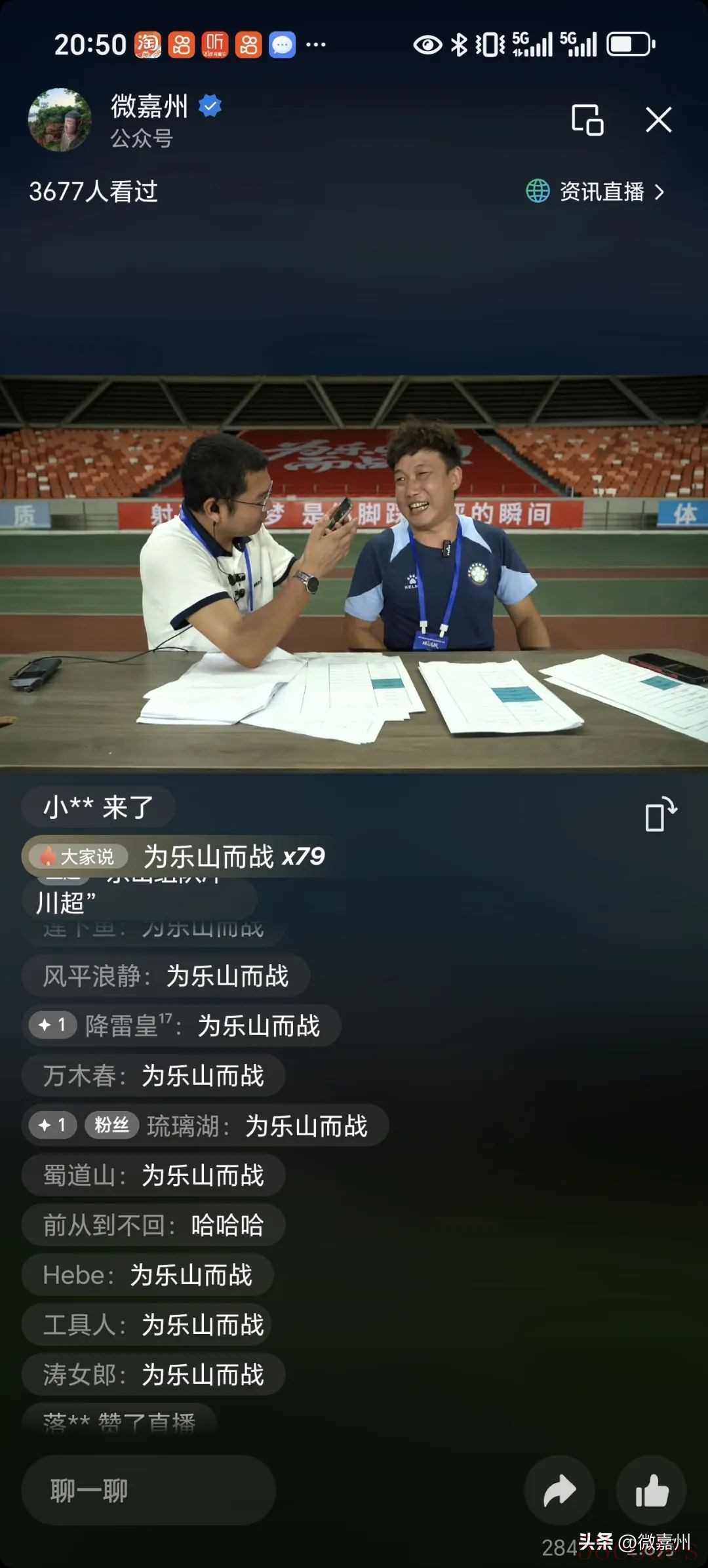
Task: Share this live stream
Action: click(559, 1490)
